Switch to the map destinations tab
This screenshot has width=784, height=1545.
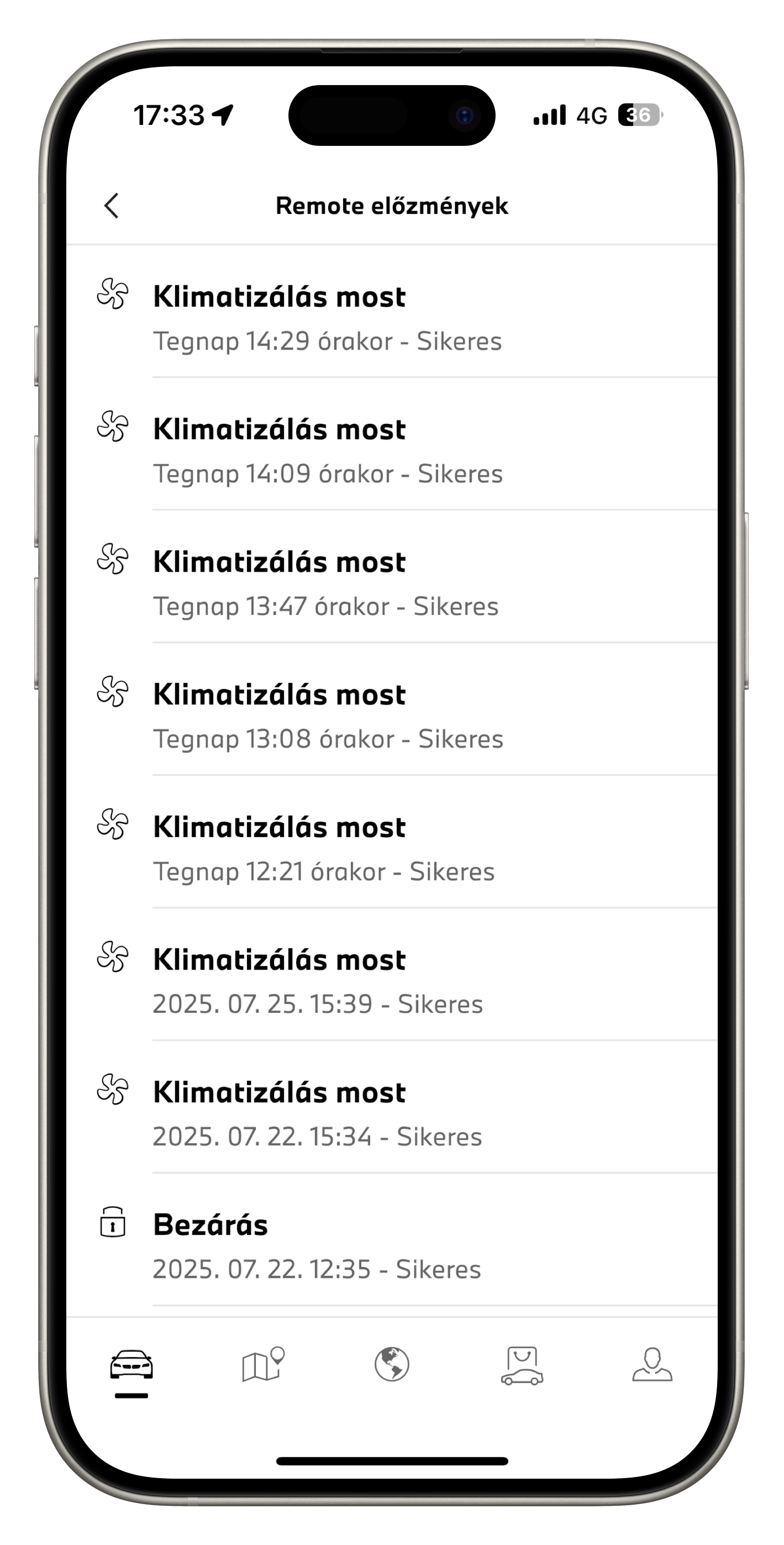[x=263, y=1364]
